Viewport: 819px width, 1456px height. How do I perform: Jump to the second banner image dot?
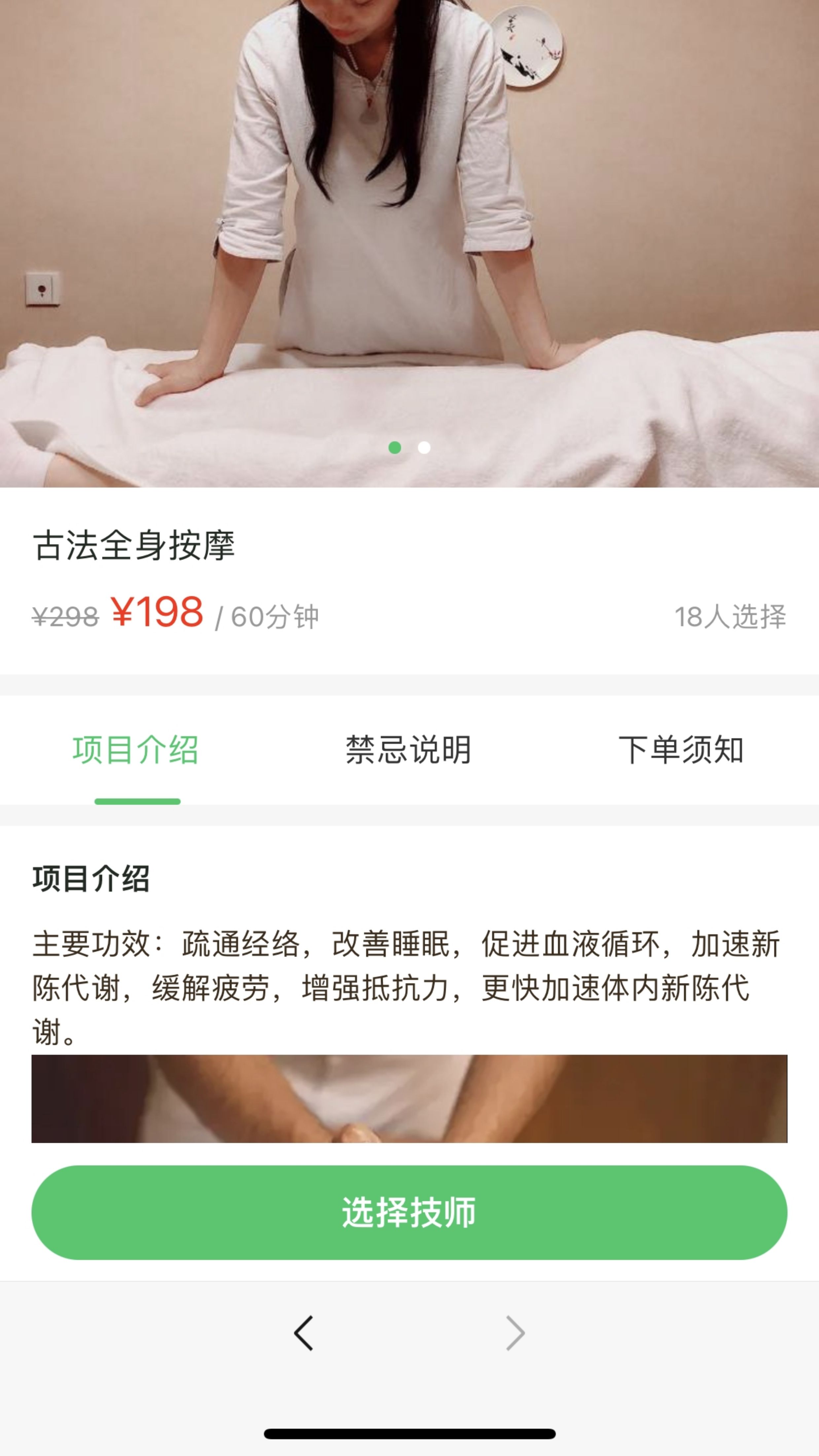(x=424, y=448)
